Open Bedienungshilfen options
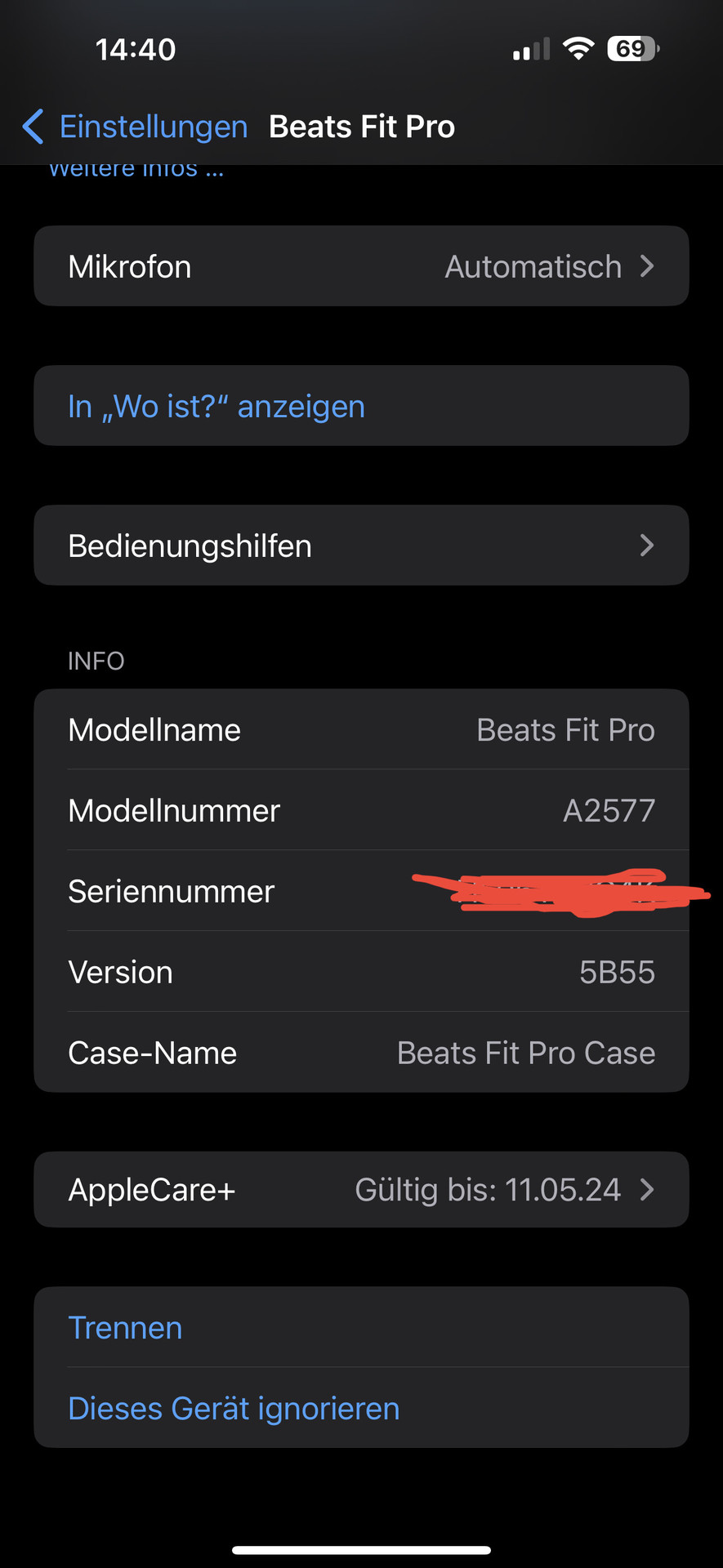 pyautogui.click(x=361, y=546)
